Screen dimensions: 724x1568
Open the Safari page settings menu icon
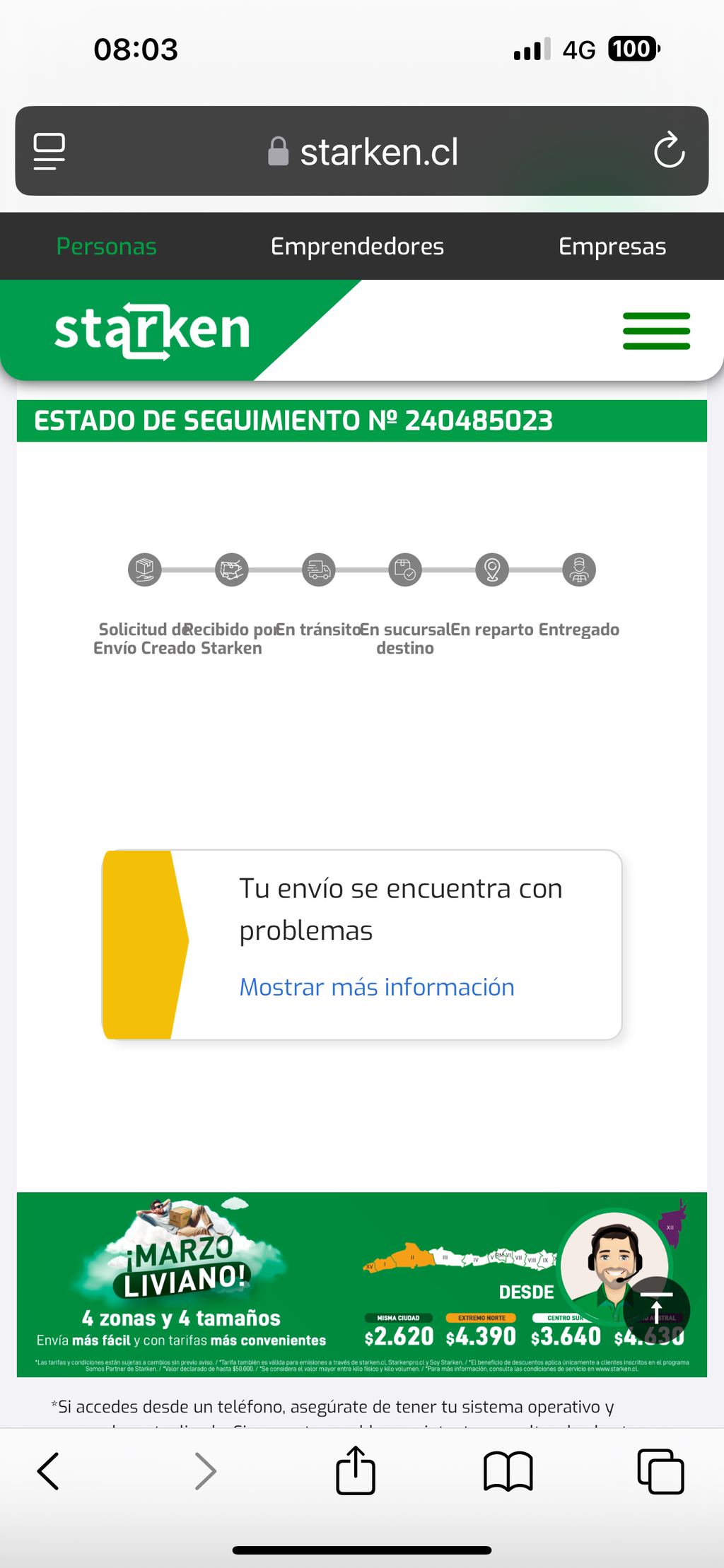(49, 151)
